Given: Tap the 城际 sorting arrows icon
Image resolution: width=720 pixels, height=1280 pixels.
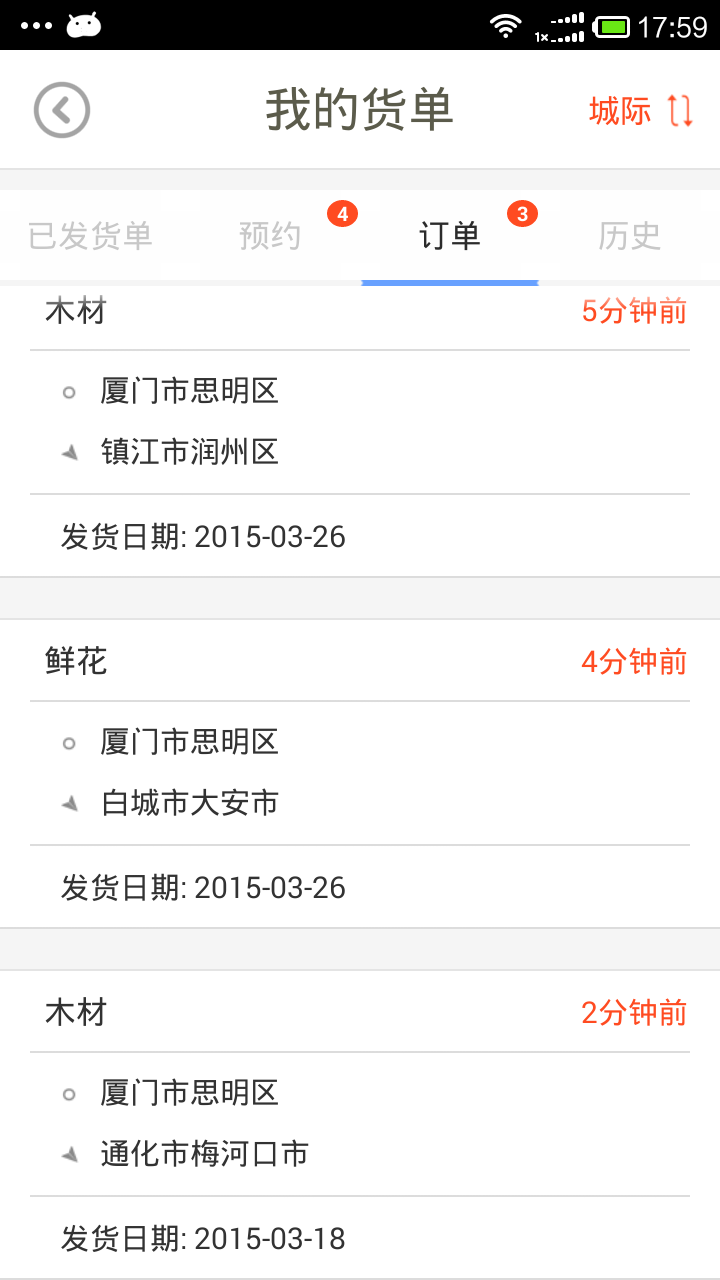Looking at the screenshot, I should (678, 113).
